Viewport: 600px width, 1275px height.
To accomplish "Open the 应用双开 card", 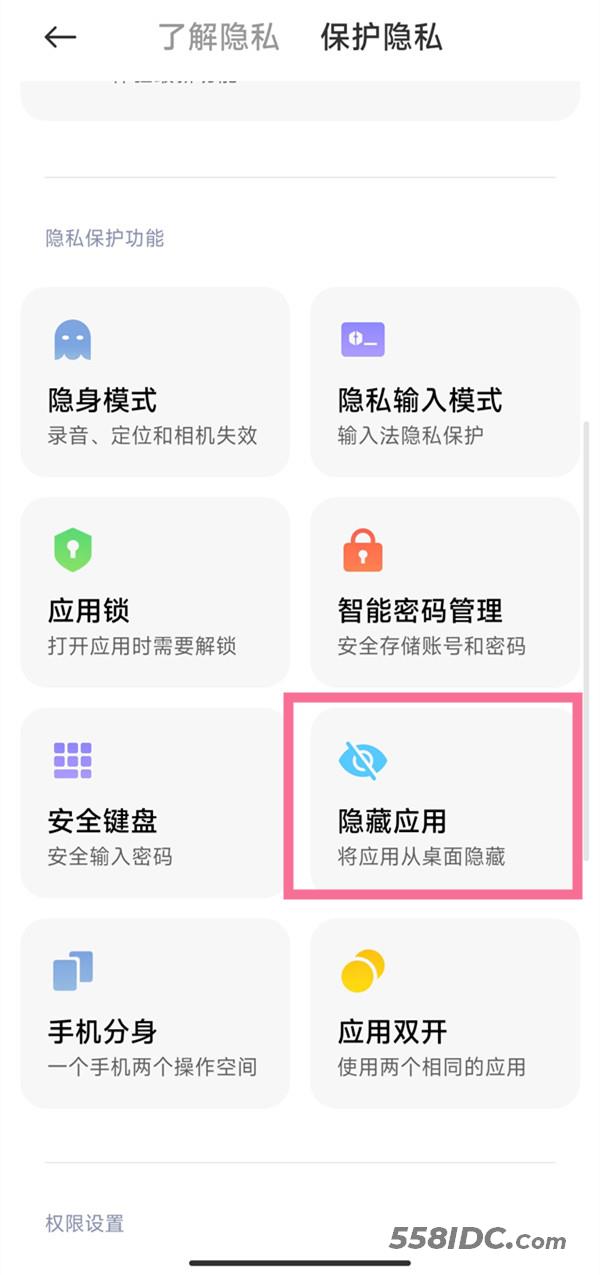I will click(x=445, y=1013).
